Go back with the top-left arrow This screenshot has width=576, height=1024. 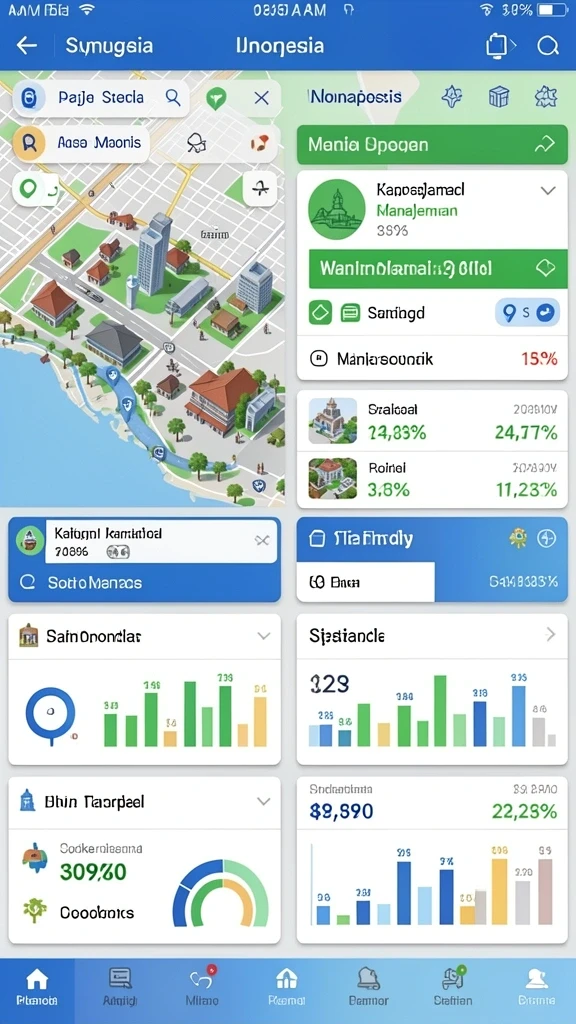pyautogui.click(x=27, y=46)
